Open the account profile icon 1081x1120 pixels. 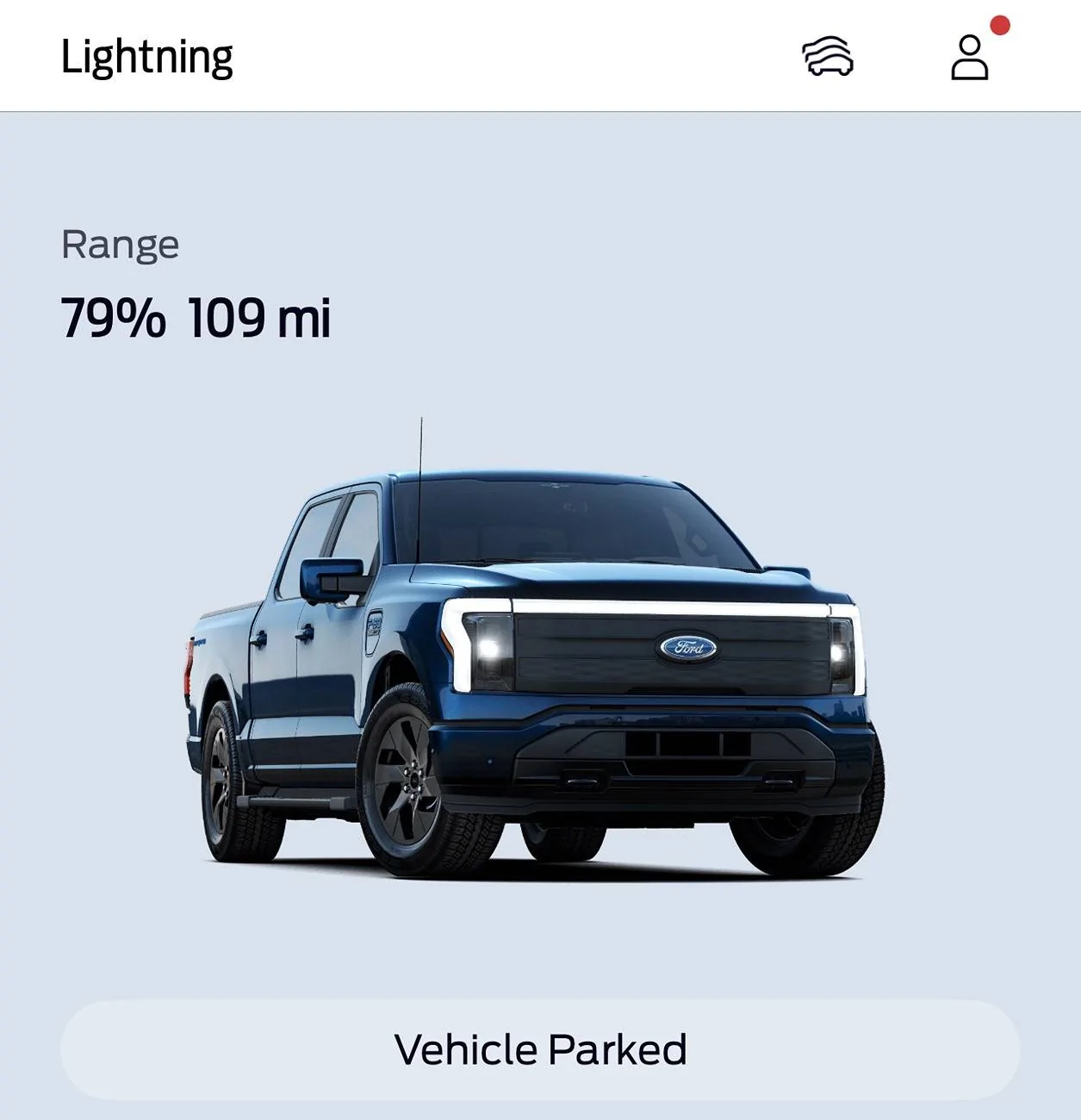coord(970,58)
